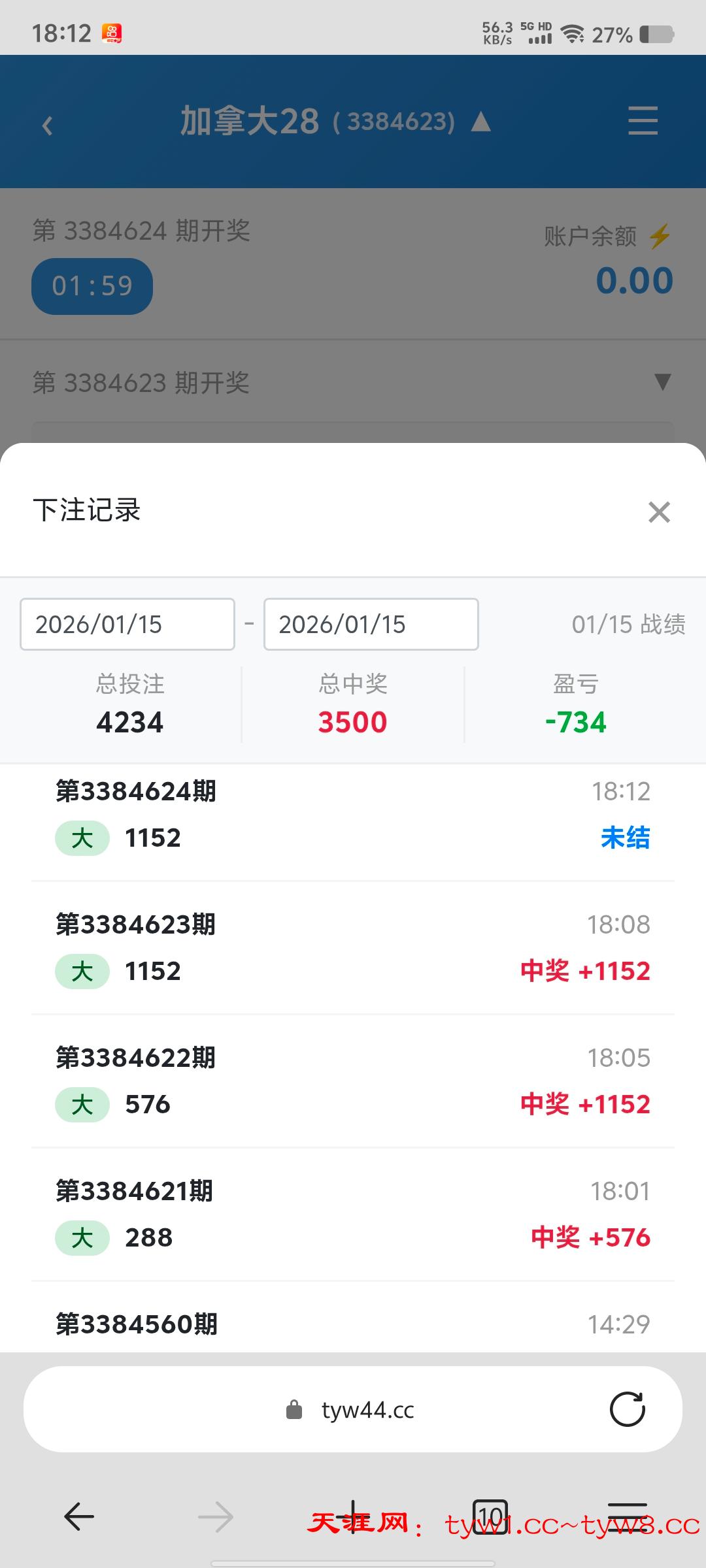Select the 大 tag on 第3384621期 record

(x=81, y=1237)
